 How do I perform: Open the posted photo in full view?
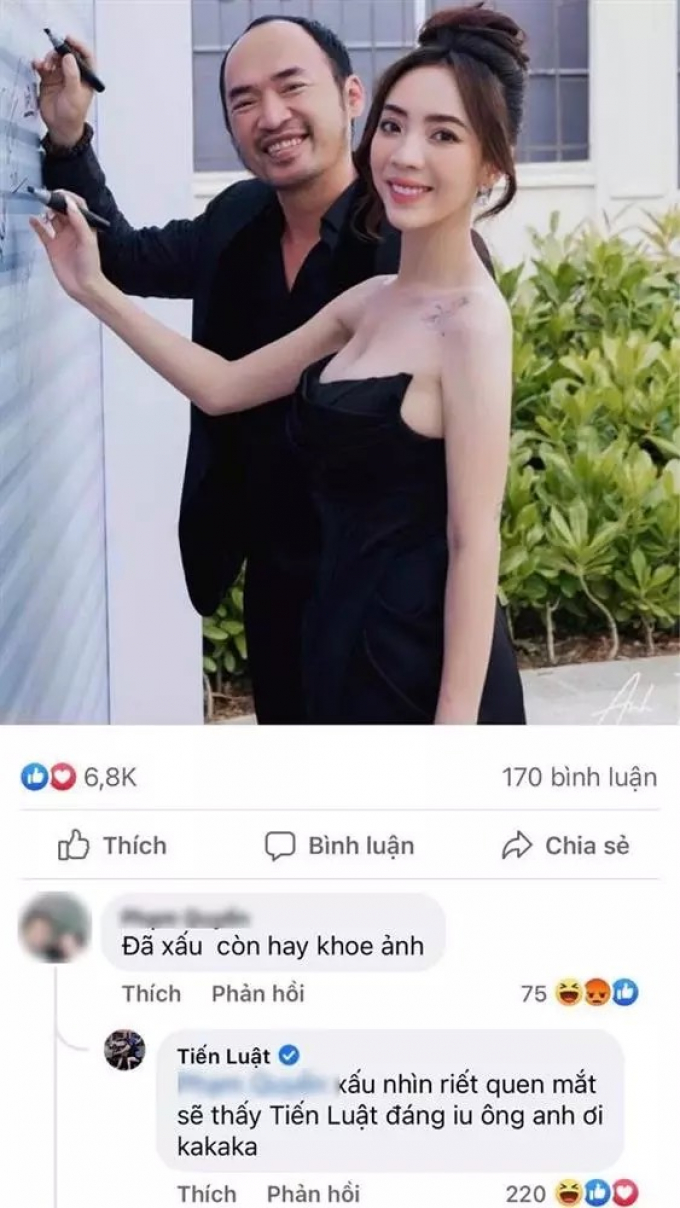pyautogui.click(x=340, y=362)
